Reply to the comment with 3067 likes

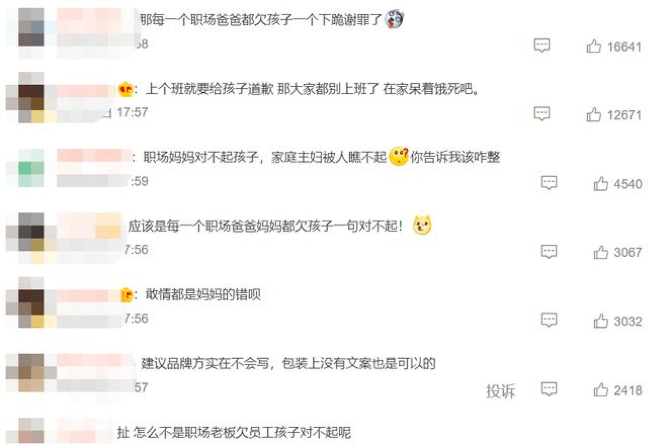[549, 252]
